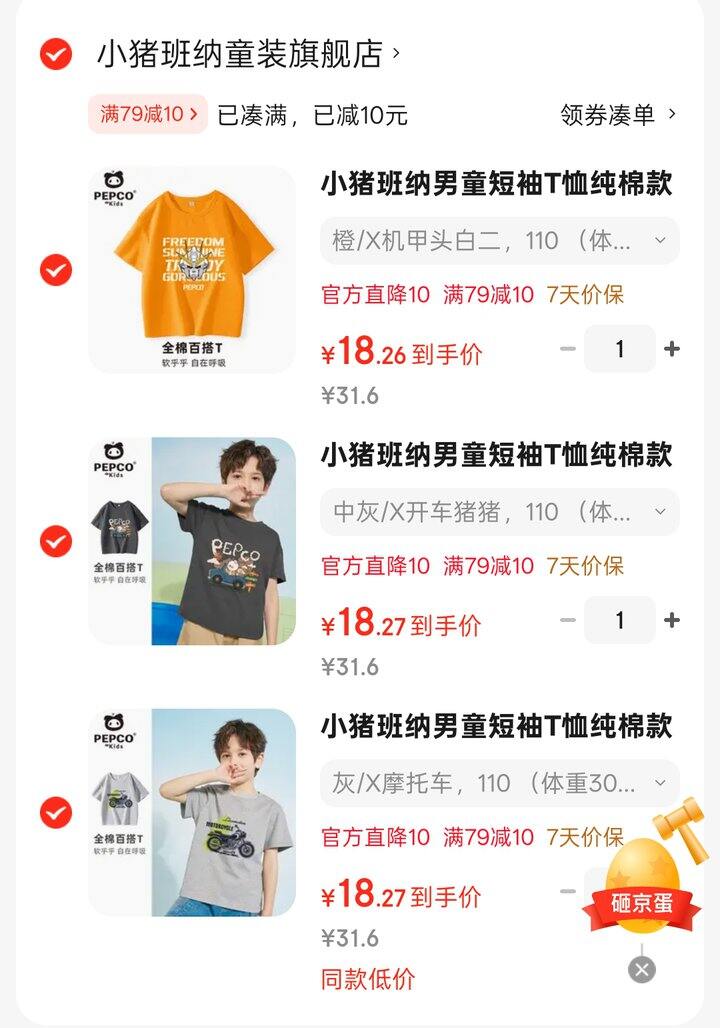Viewport: 720px width, 1028px height.
Task: Dismiss the 砸京蛋 floating widget
Action: [642, 968]
